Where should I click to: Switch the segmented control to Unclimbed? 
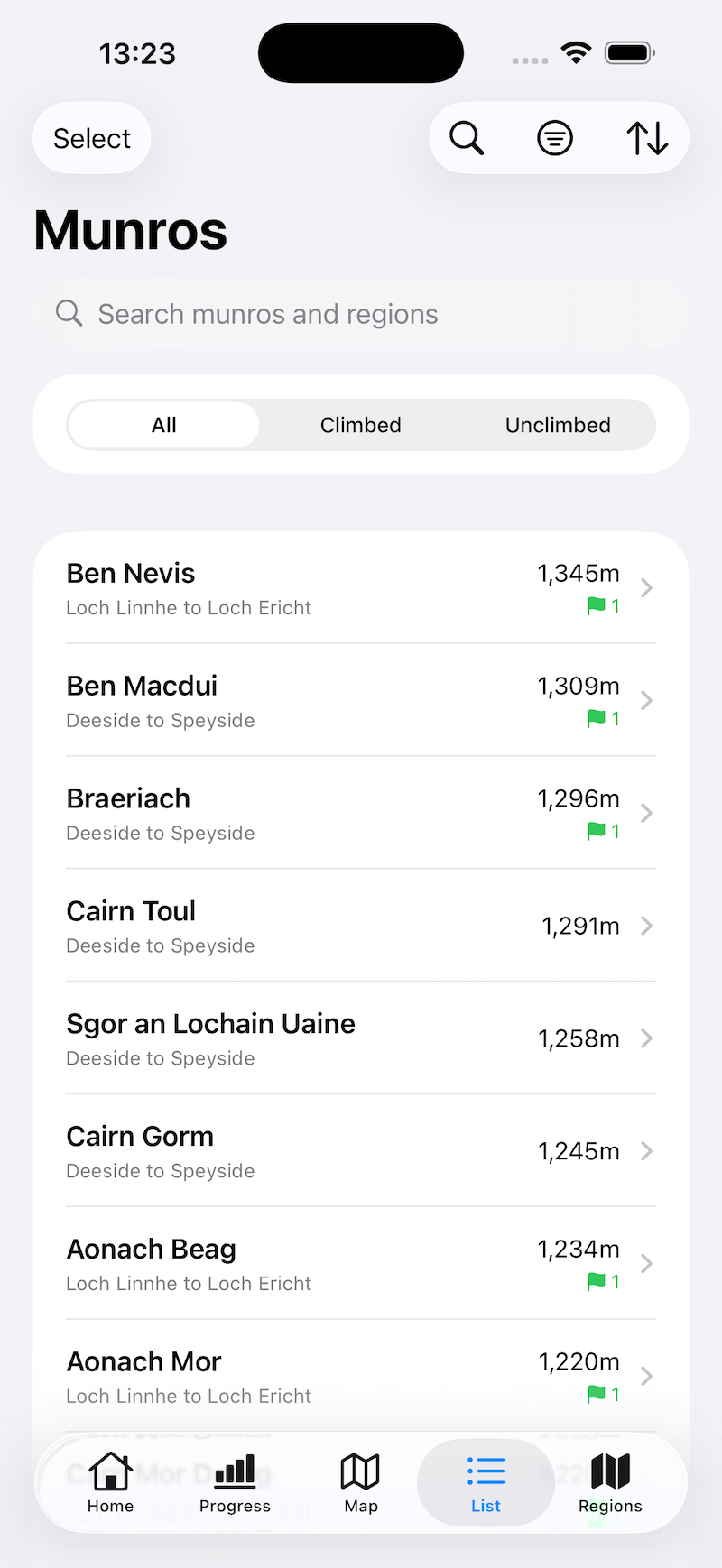point(558,425)
